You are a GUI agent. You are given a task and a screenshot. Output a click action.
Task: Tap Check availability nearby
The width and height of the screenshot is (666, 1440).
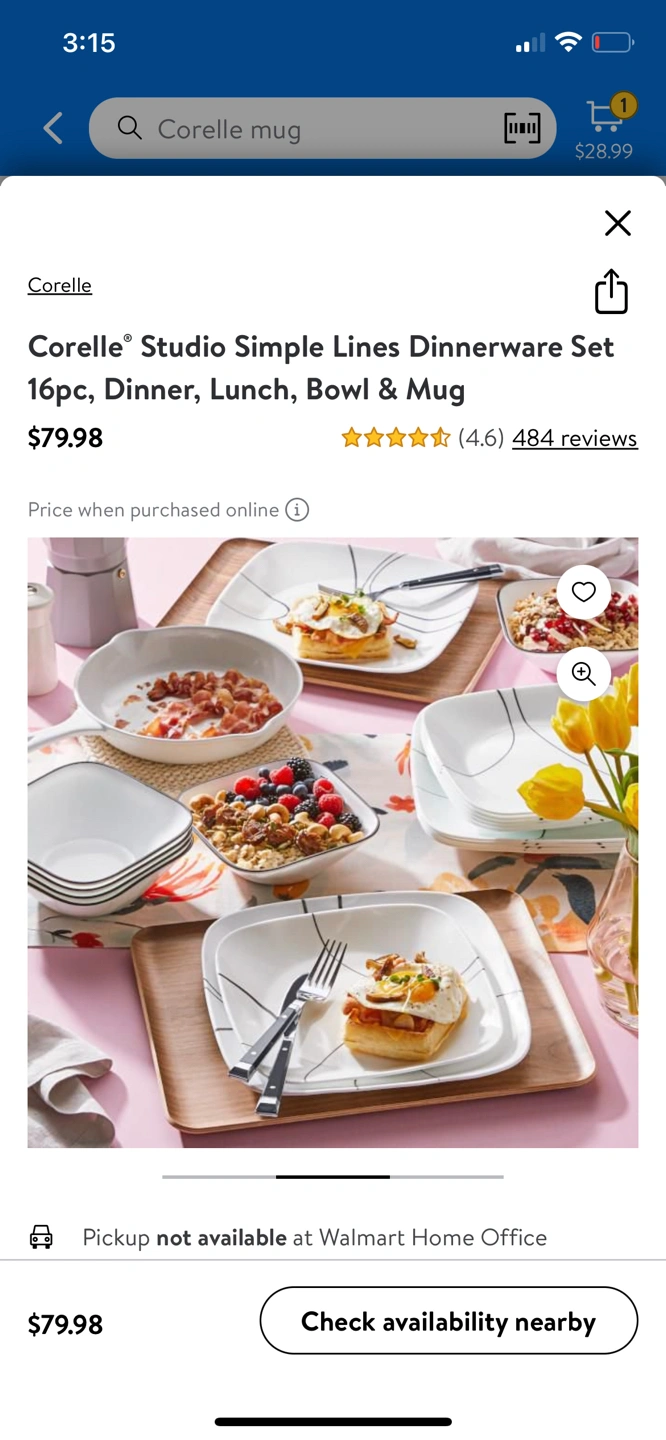(449, 1321)
